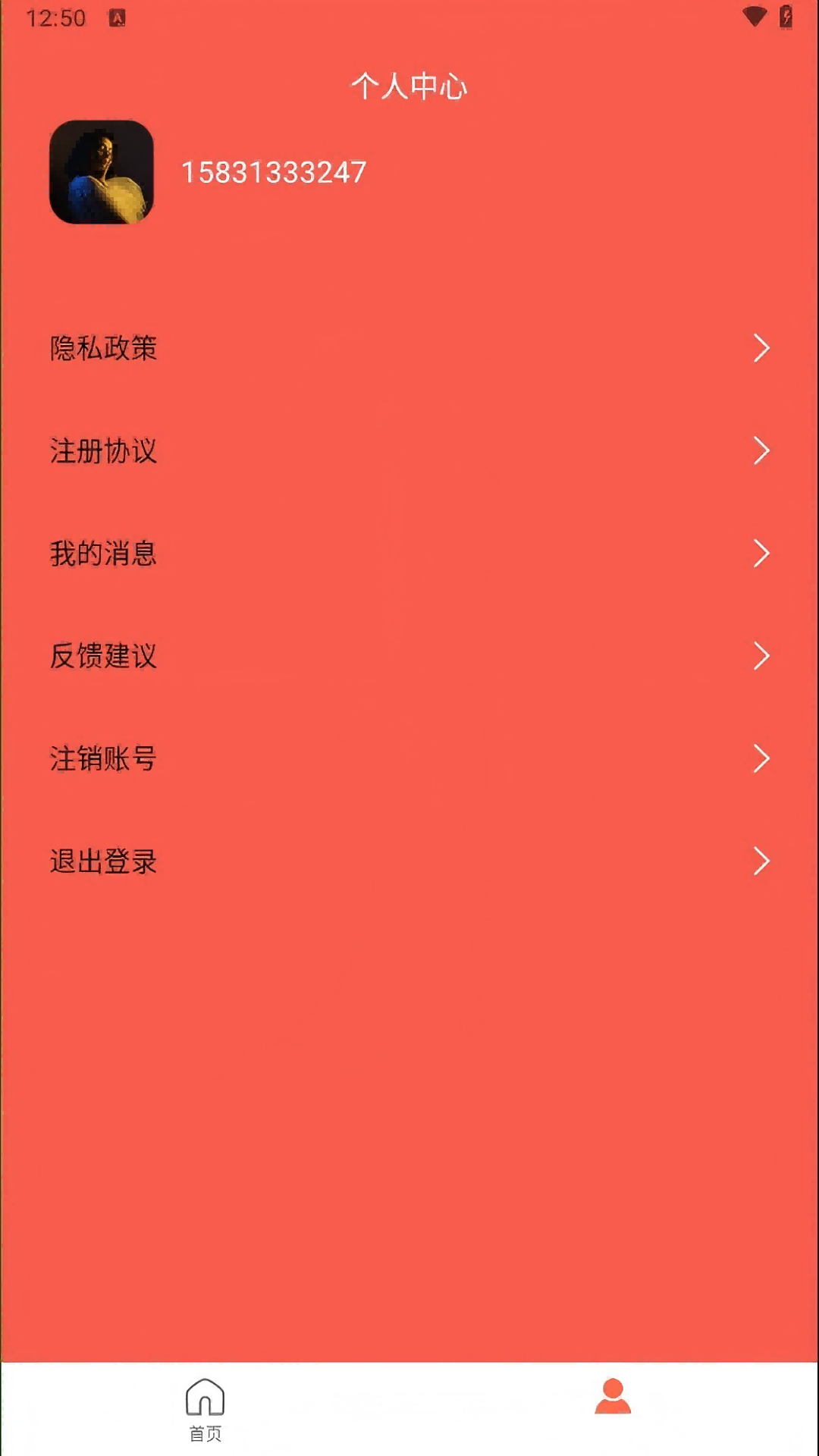Tap the chevron on the 注销账号 row
Screen dimensions: 819x1456
[761, 758]
